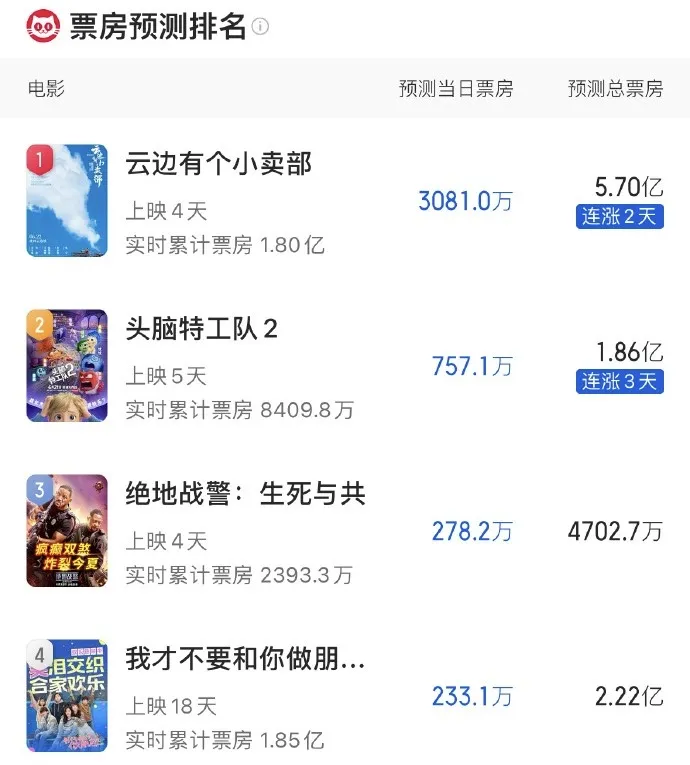Image resolution: width=690 pixels, height=765 pixels.
Task: Select 绝地战警：生死与共 from the ranking
Action: [x=245, y=494]
